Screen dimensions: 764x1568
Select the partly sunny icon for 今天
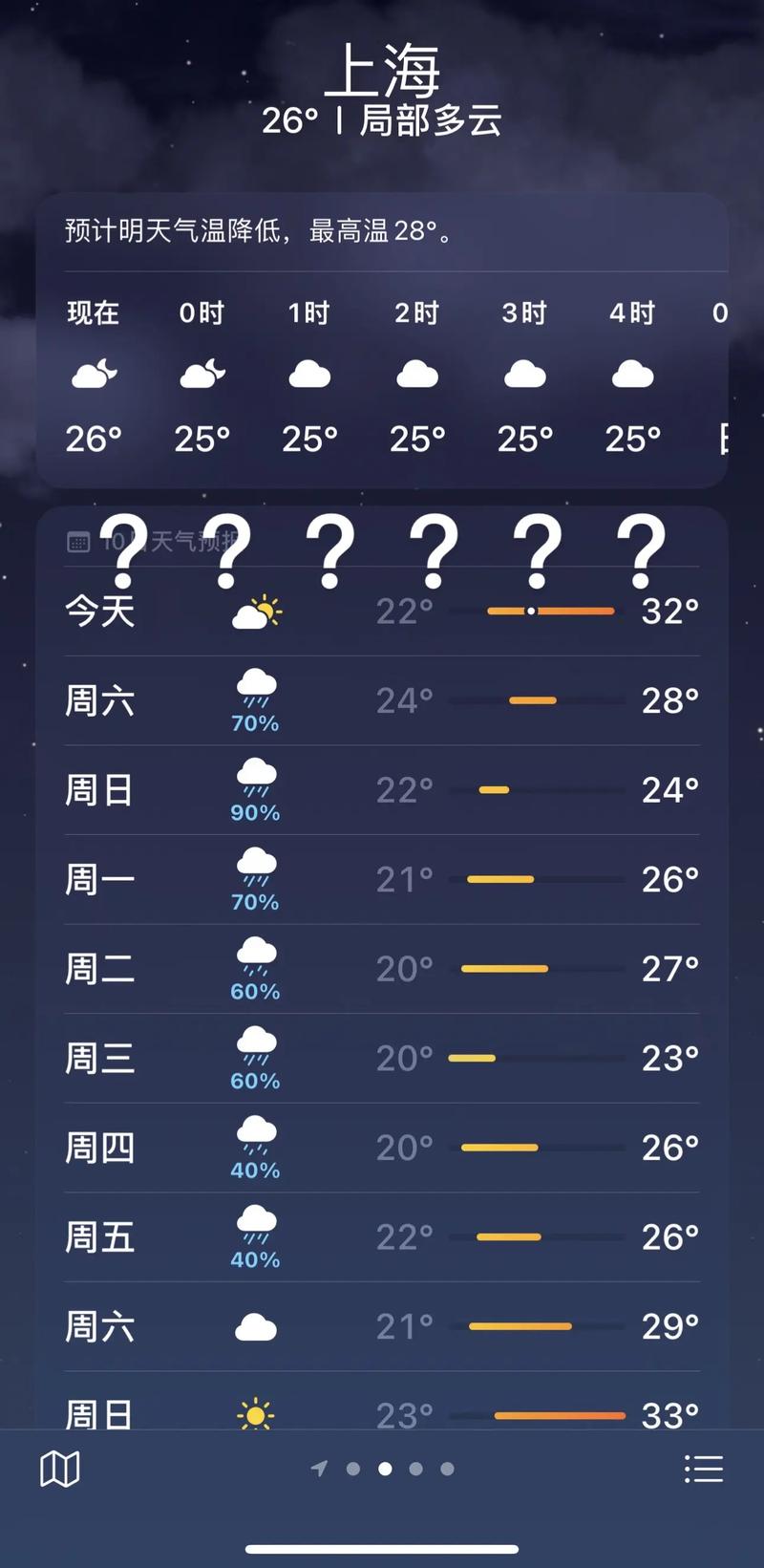(256, 610)
